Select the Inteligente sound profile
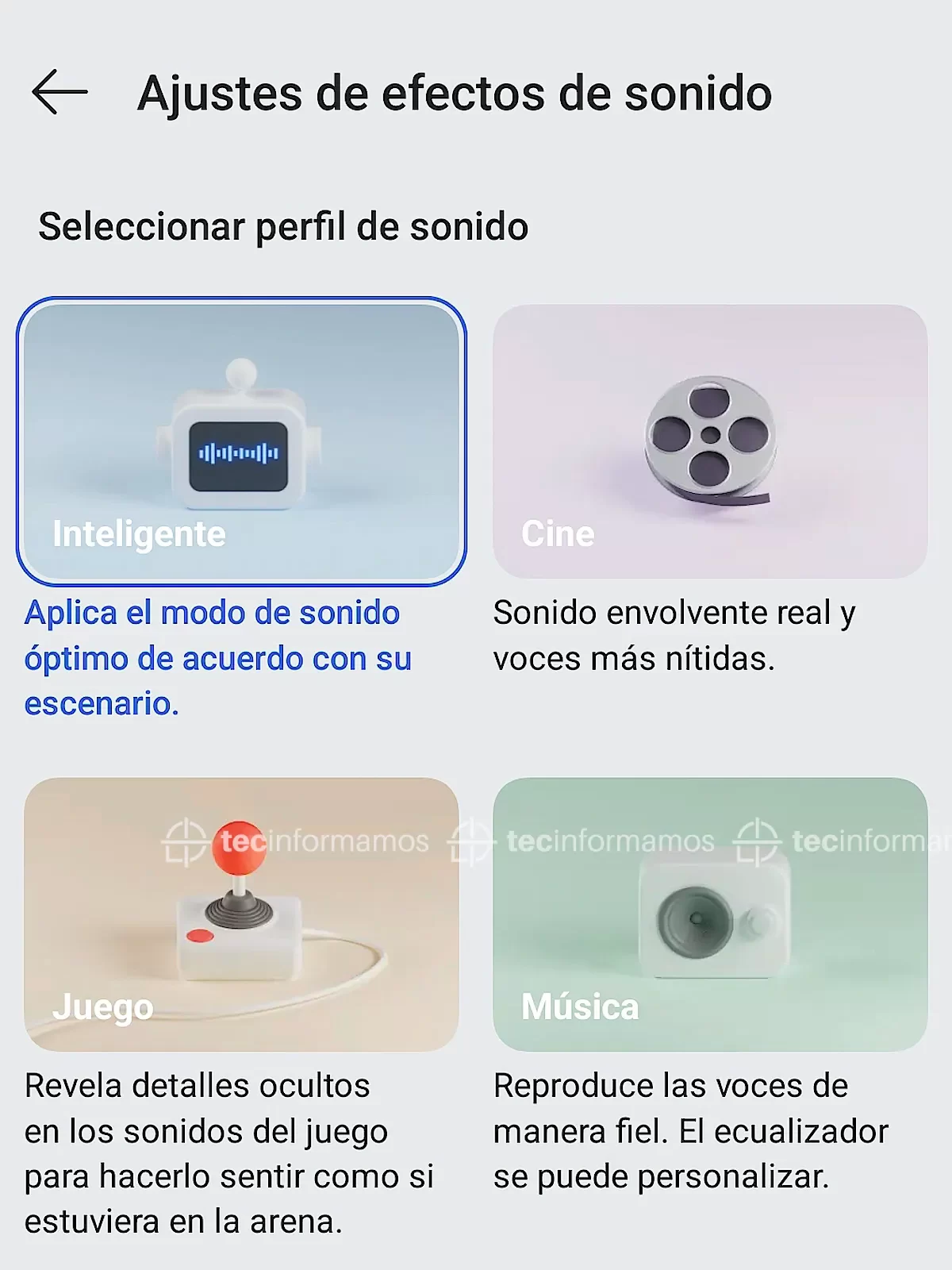 point(241,441)
